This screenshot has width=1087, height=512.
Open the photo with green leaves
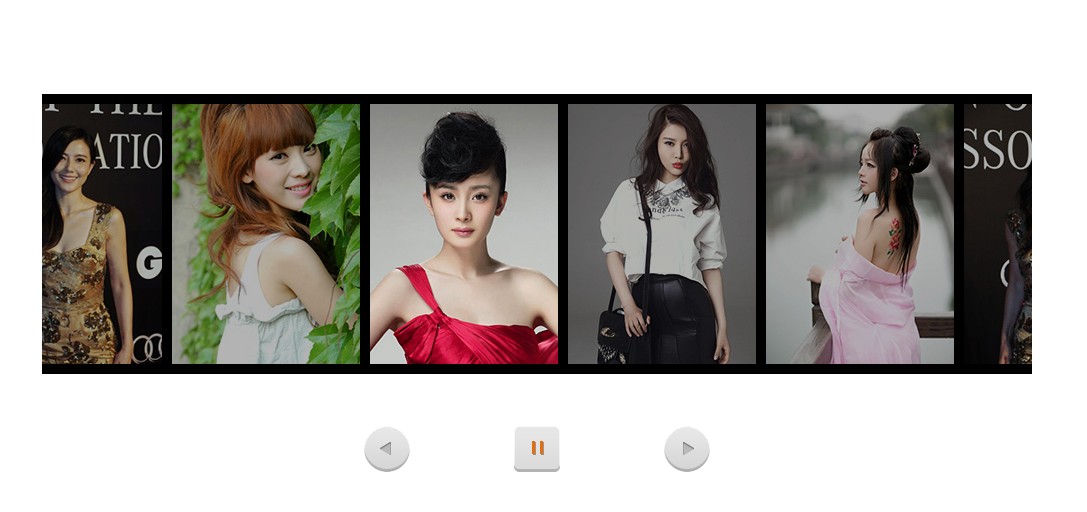click(266, 234)
